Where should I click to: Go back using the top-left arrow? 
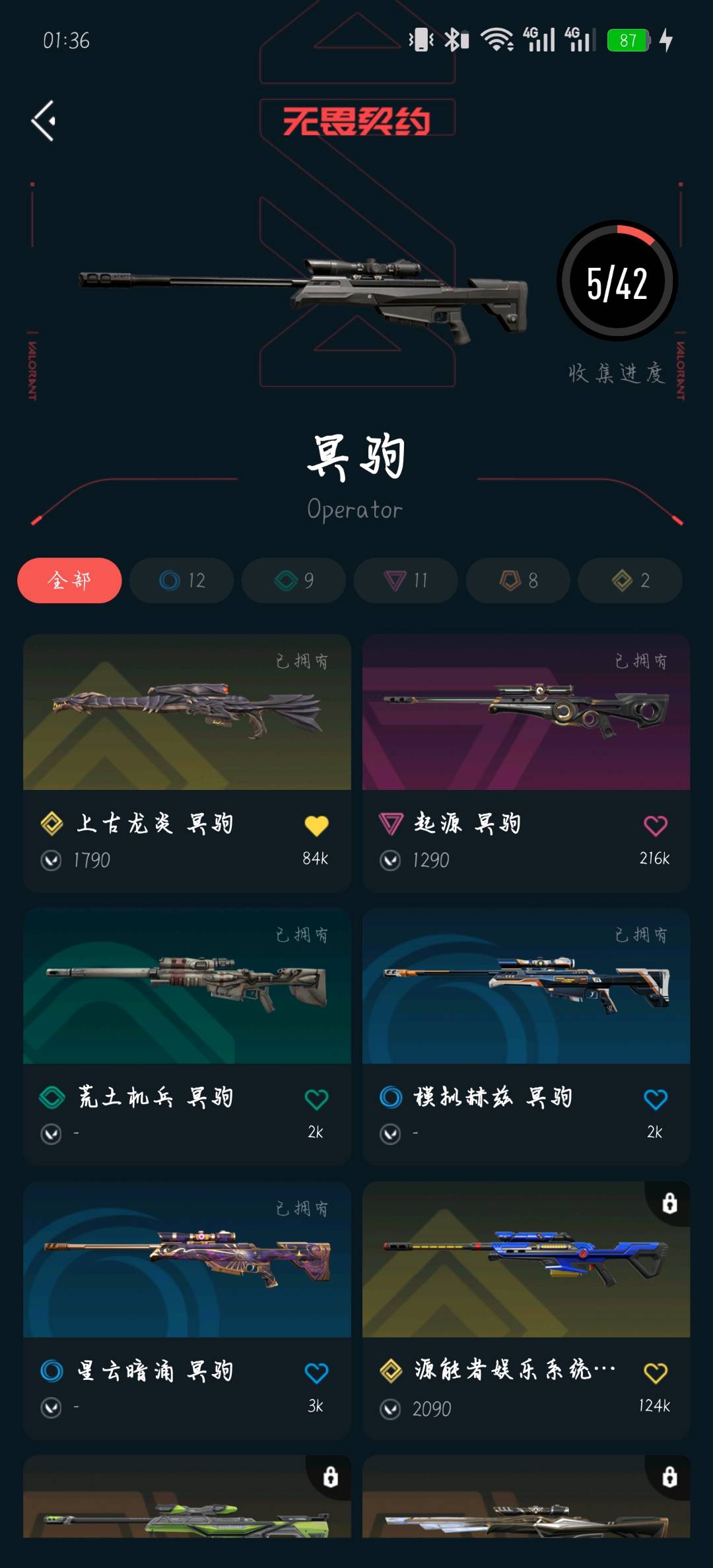(44, 121)
